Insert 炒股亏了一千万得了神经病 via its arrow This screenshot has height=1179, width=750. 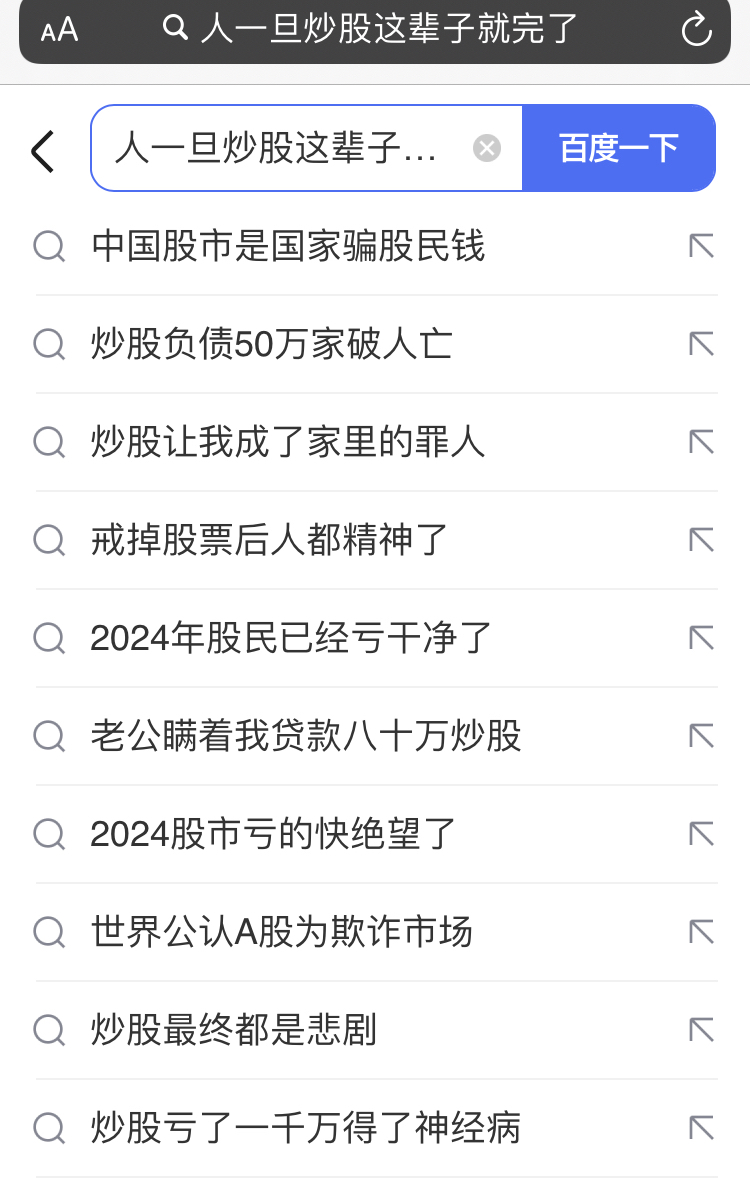click(701, 1128)
